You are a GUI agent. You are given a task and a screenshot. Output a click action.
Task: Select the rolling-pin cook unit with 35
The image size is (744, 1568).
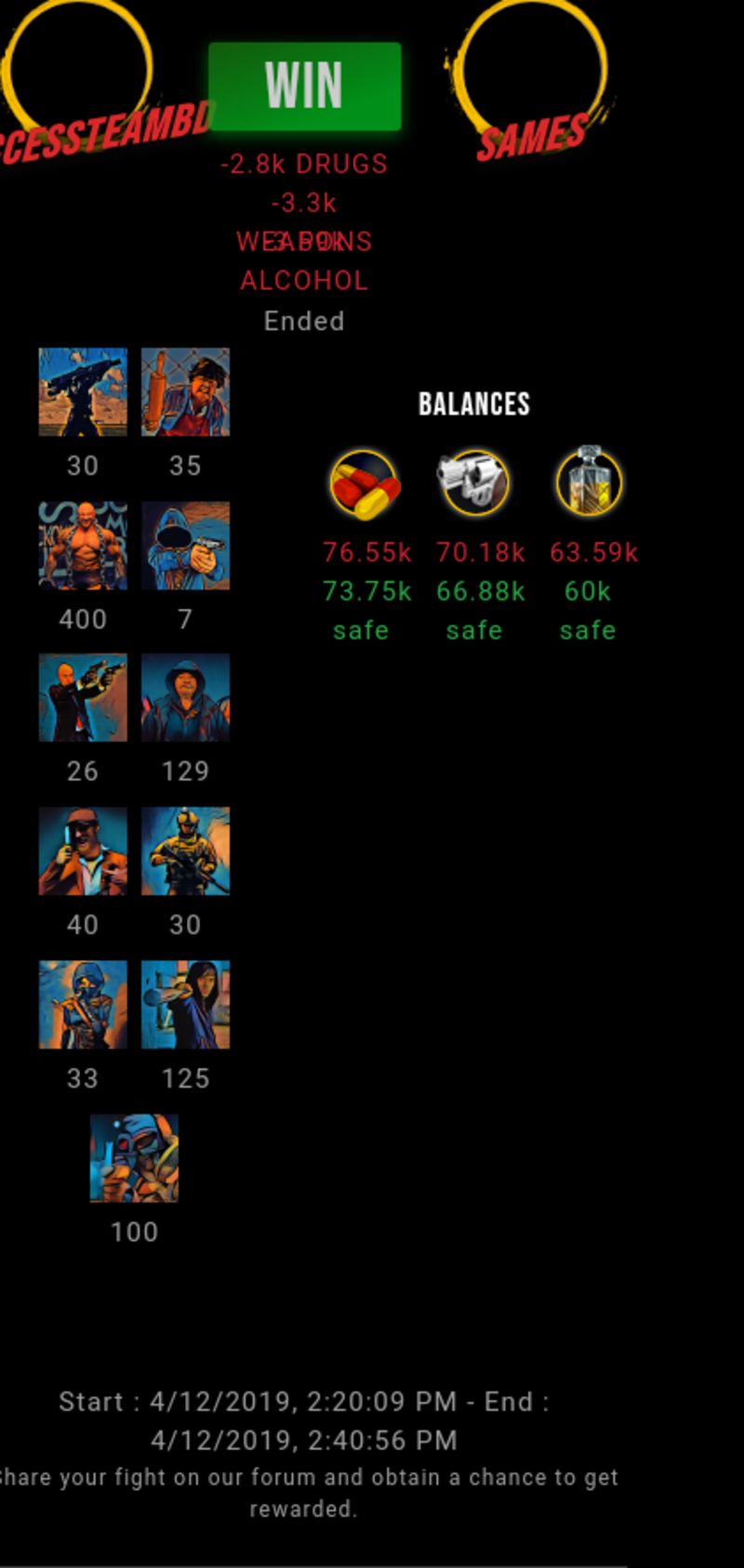[x=185, y=391]
